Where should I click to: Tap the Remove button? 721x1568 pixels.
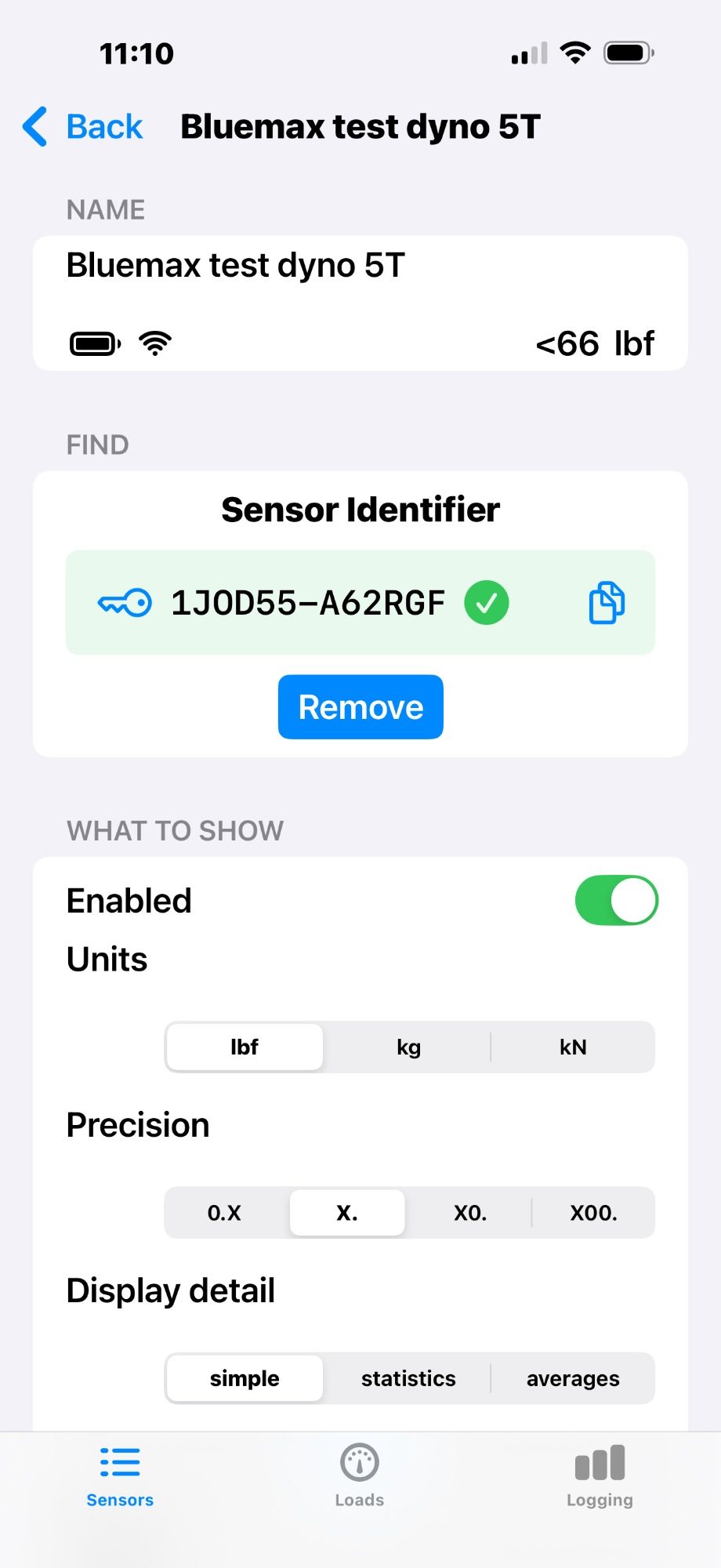pyautogui.click(x=360, y=707)
